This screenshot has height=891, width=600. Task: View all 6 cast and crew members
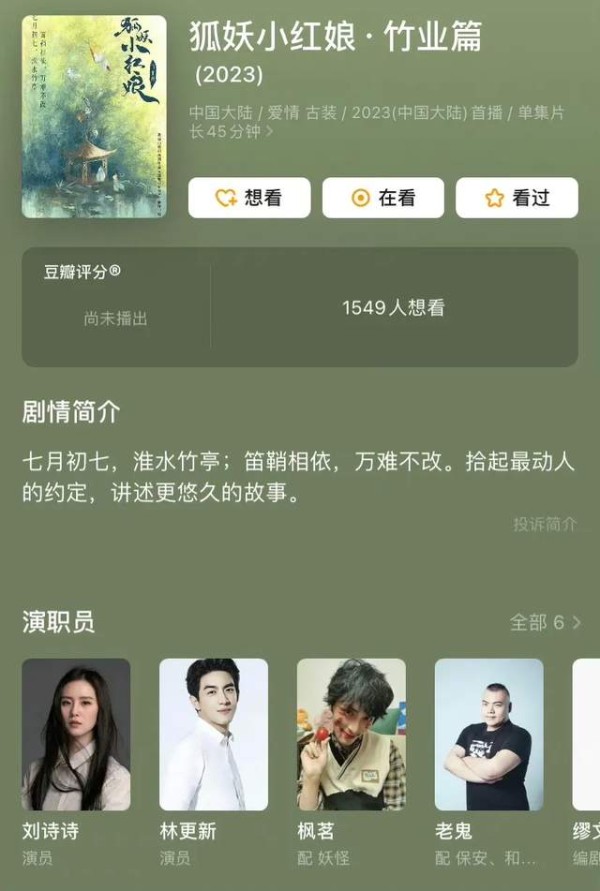pyautogui.click(x=545, y=622)
